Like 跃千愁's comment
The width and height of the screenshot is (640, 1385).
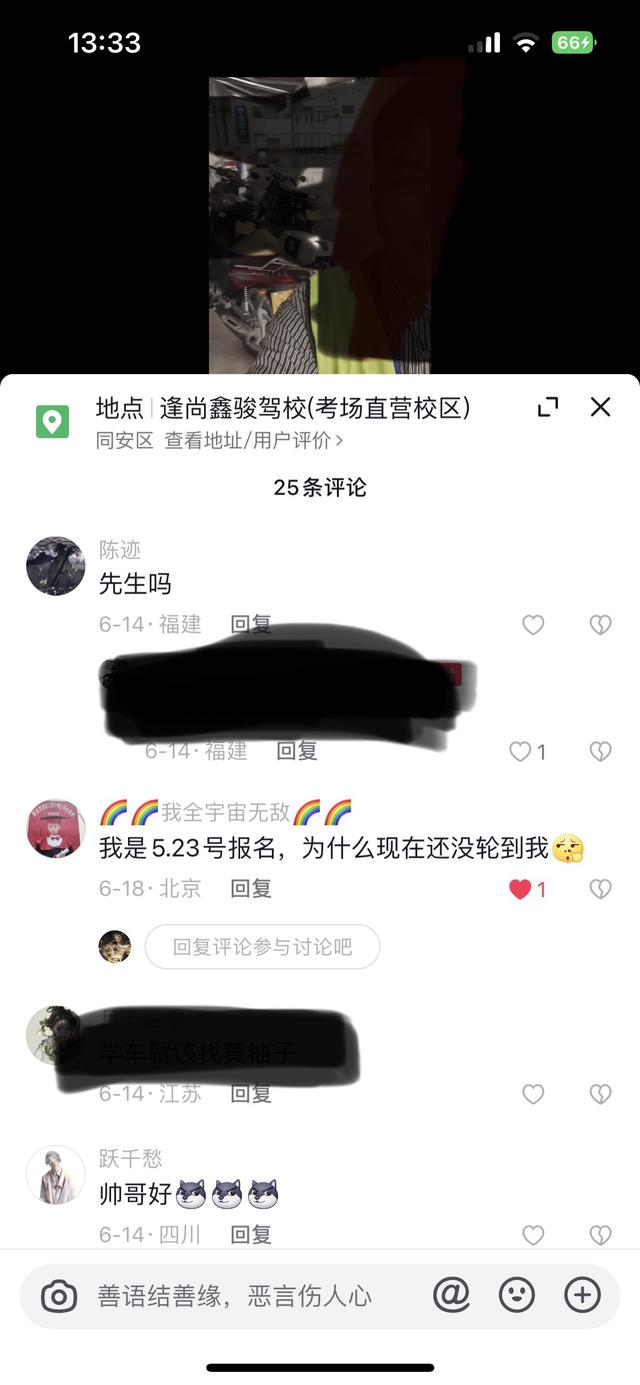[x=533, y=1235]
